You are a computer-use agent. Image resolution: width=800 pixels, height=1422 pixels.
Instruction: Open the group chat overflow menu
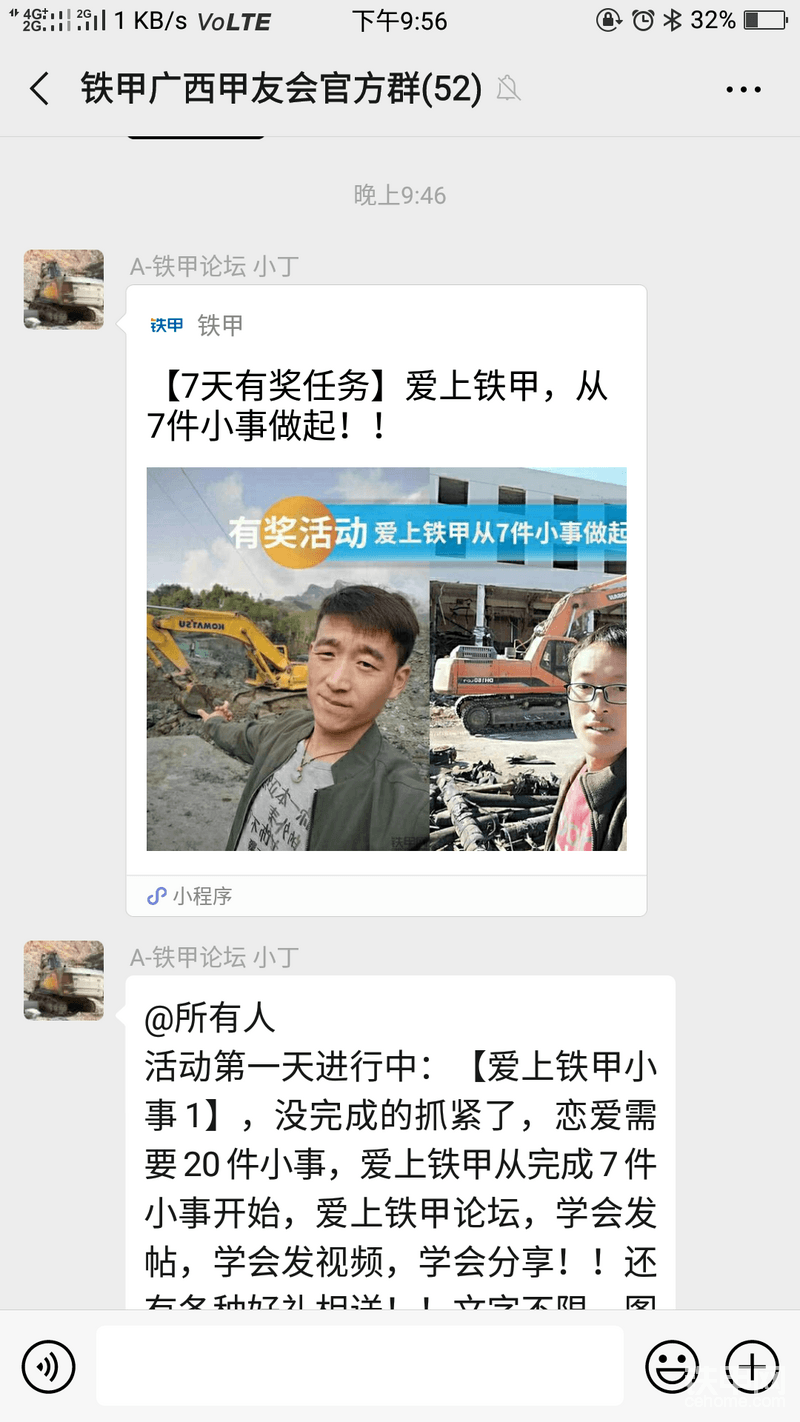point(743,90)
